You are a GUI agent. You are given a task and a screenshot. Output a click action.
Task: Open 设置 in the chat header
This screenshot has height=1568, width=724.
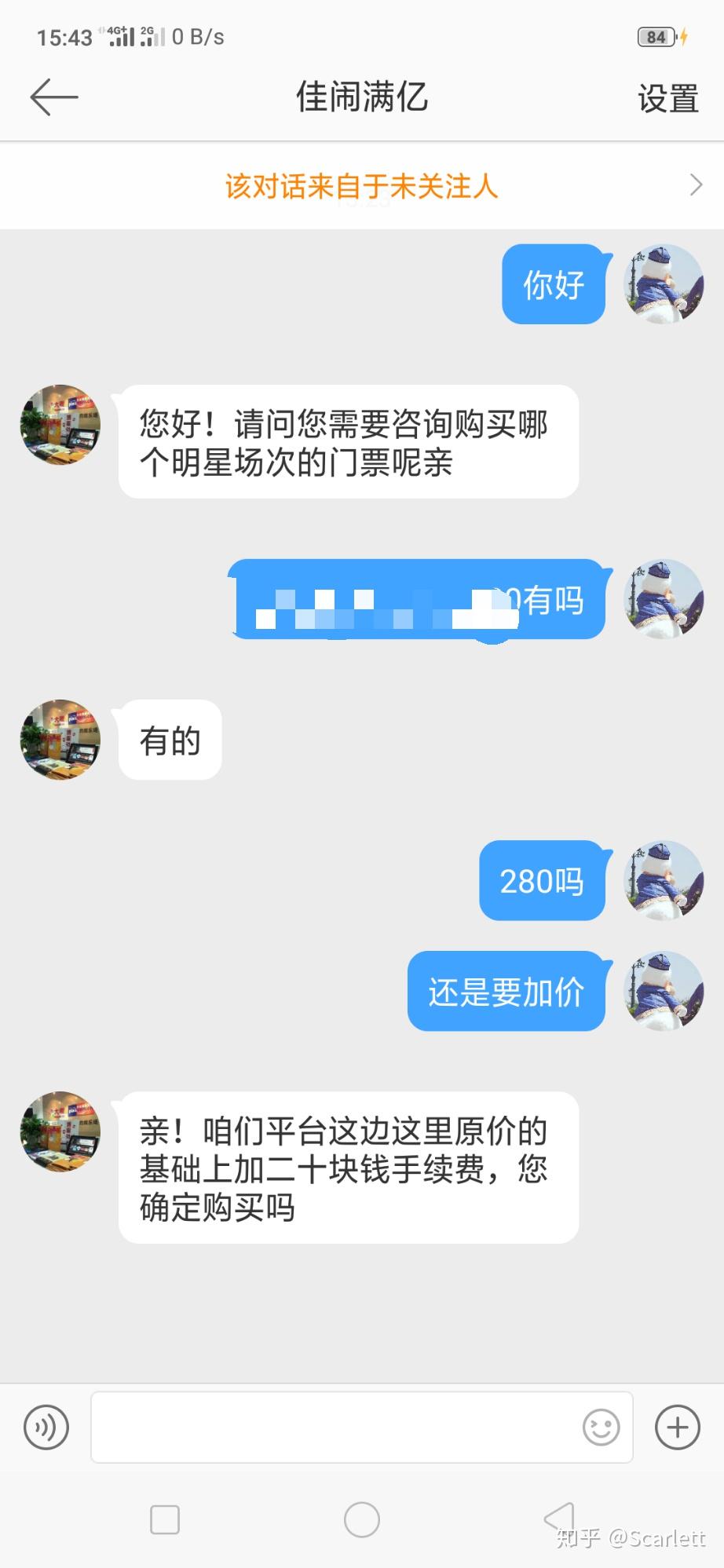click(667, 99)
